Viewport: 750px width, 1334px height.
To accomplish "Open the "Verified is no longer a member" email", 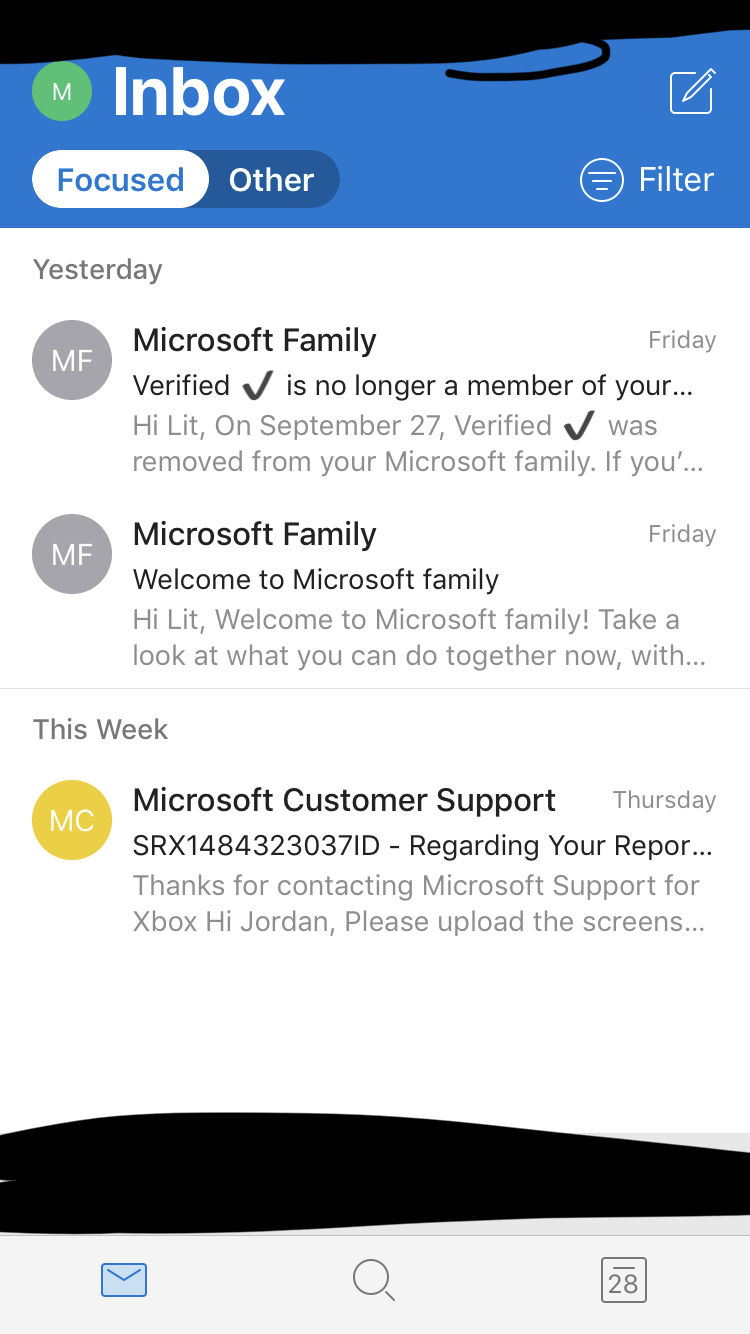I will [x=375, y=398].
